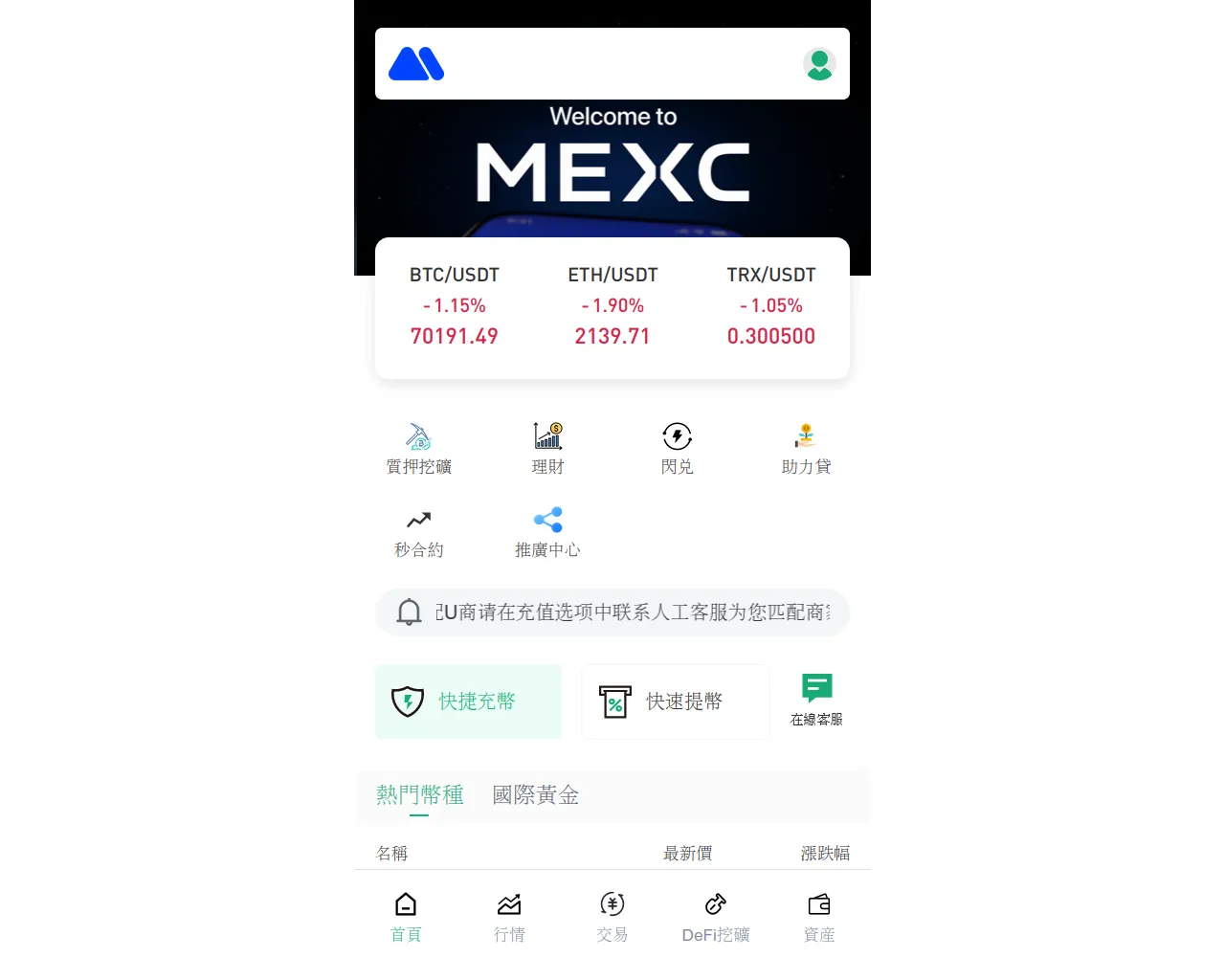
Task: Open 閃兌 flash exchange
Action: (x=677, y=449)
